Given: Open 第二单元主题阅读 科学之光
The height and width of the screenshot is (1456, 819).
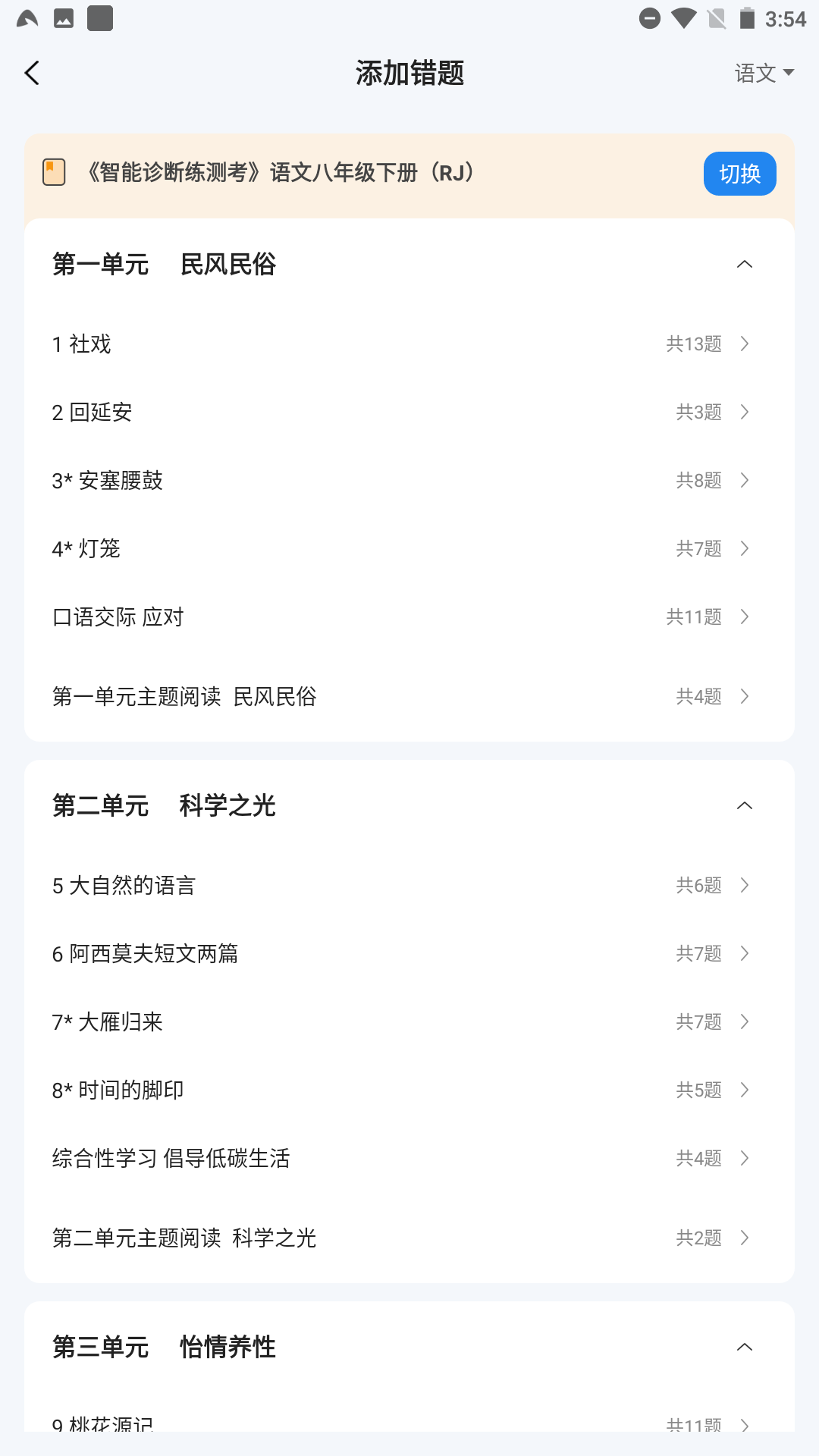Looking at the screenshot, I should point(409,1238).
